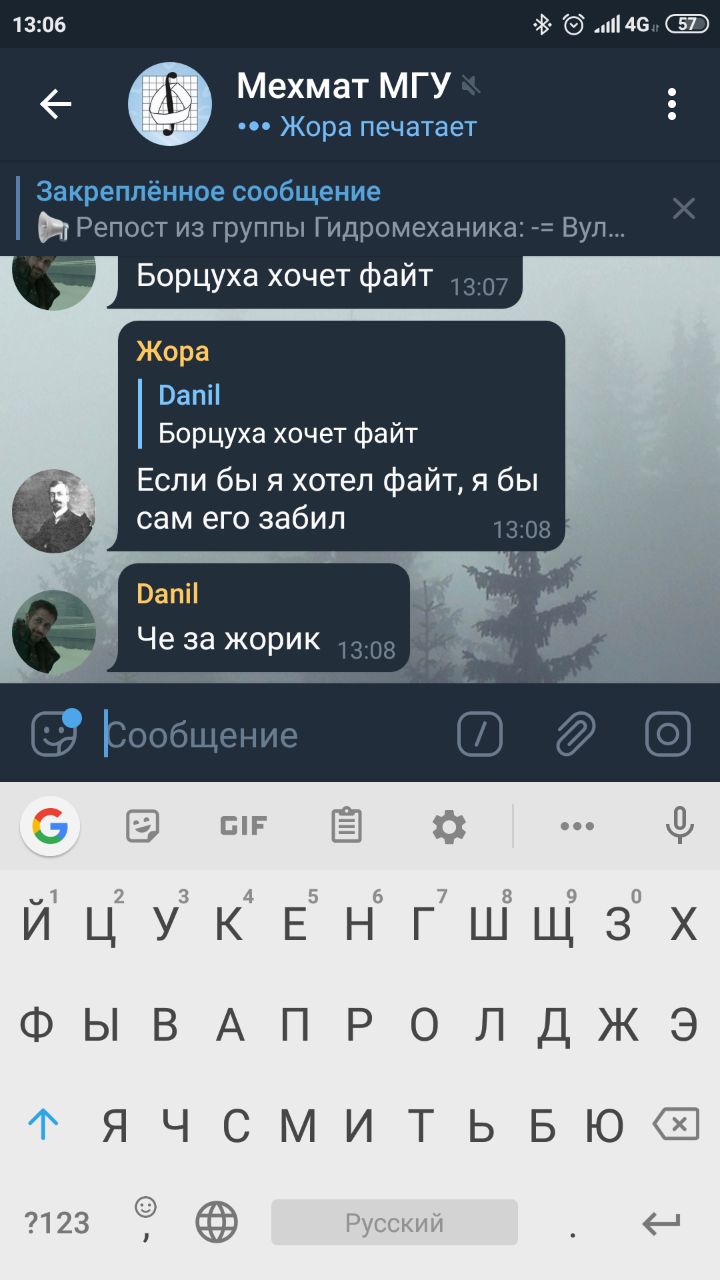Attach a file with the paperclip

point(576,735)
